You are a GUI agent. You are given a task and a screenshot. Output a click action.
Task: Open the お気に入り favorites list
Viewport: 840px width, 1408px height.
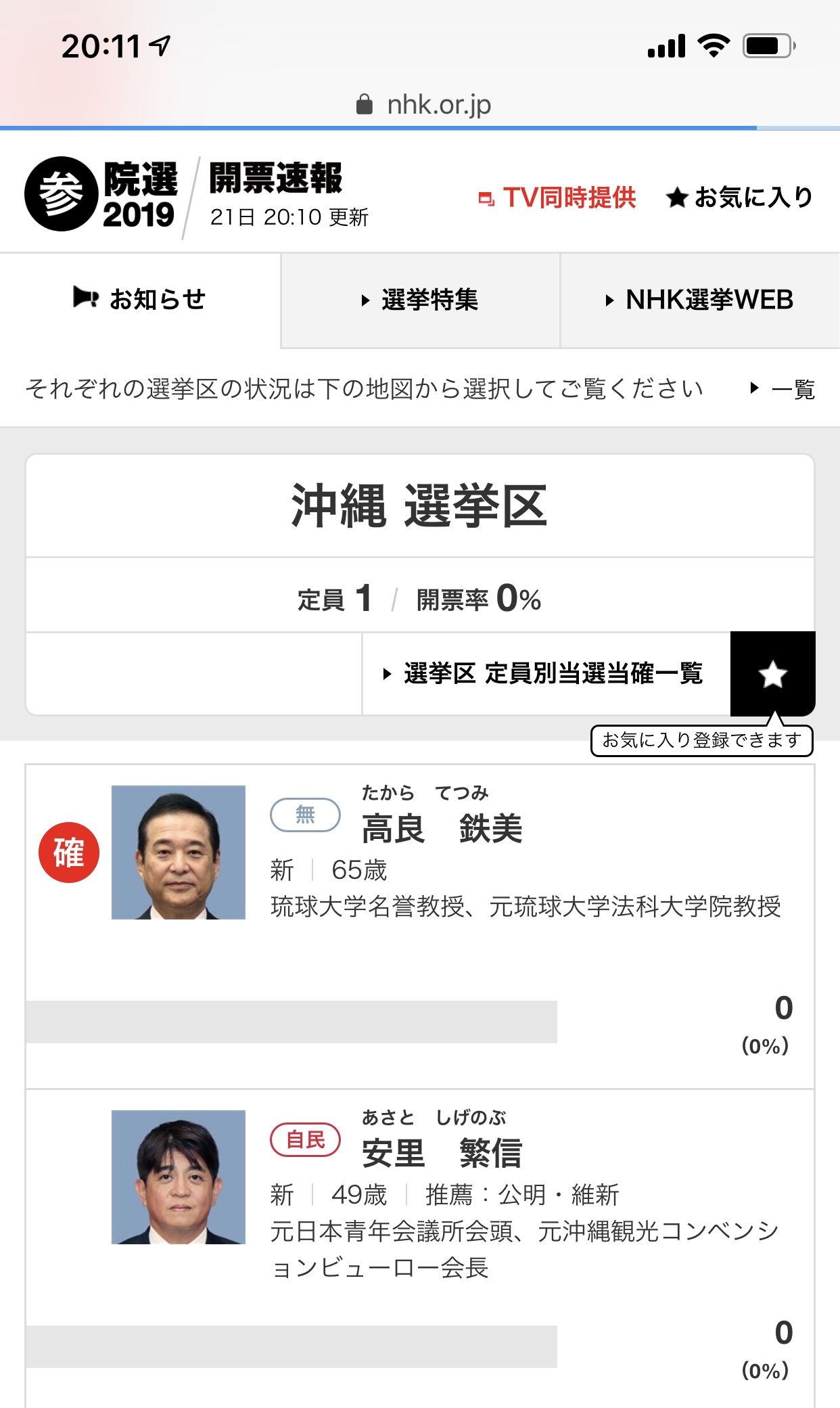pyautogui.click(x=739, y=198)
